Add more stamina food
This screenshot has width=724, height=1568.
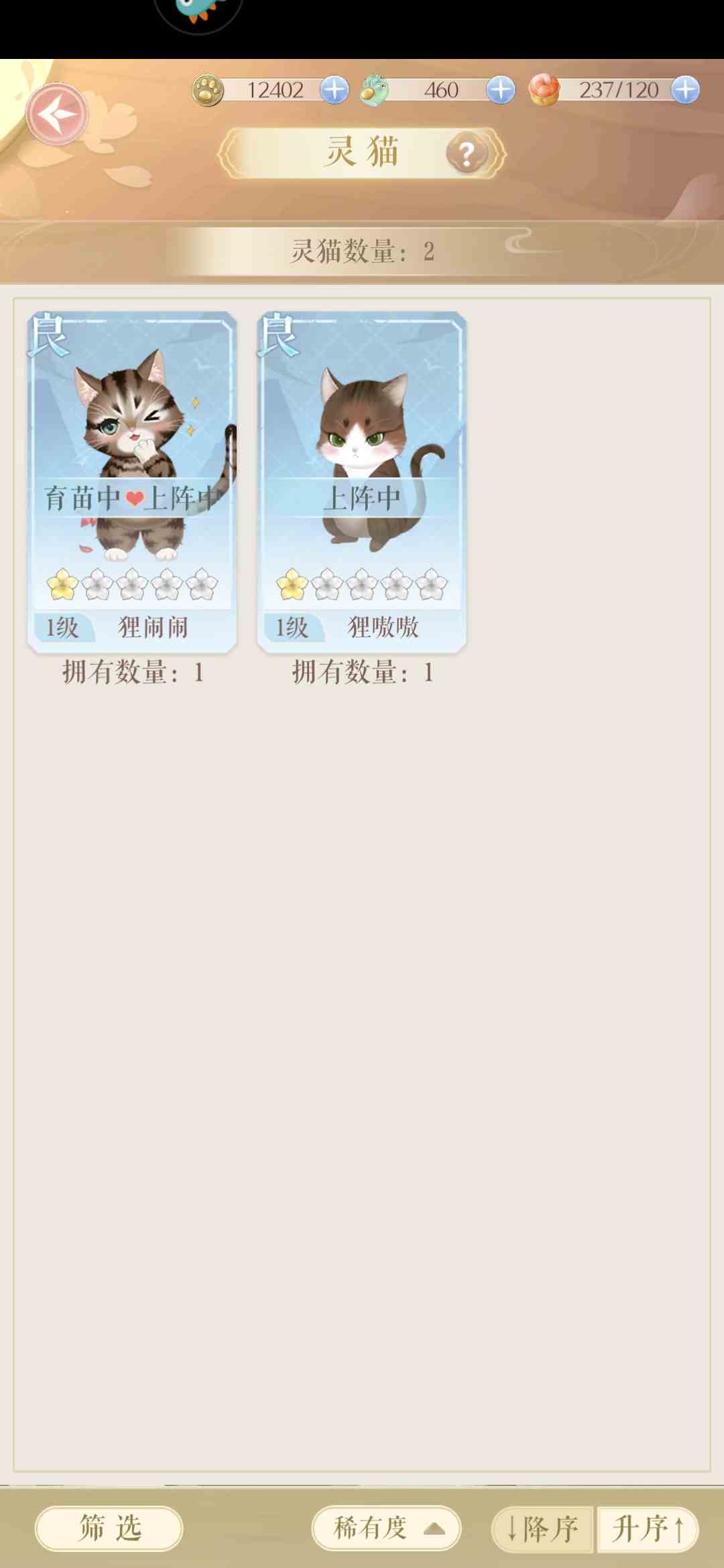[684, 90]
